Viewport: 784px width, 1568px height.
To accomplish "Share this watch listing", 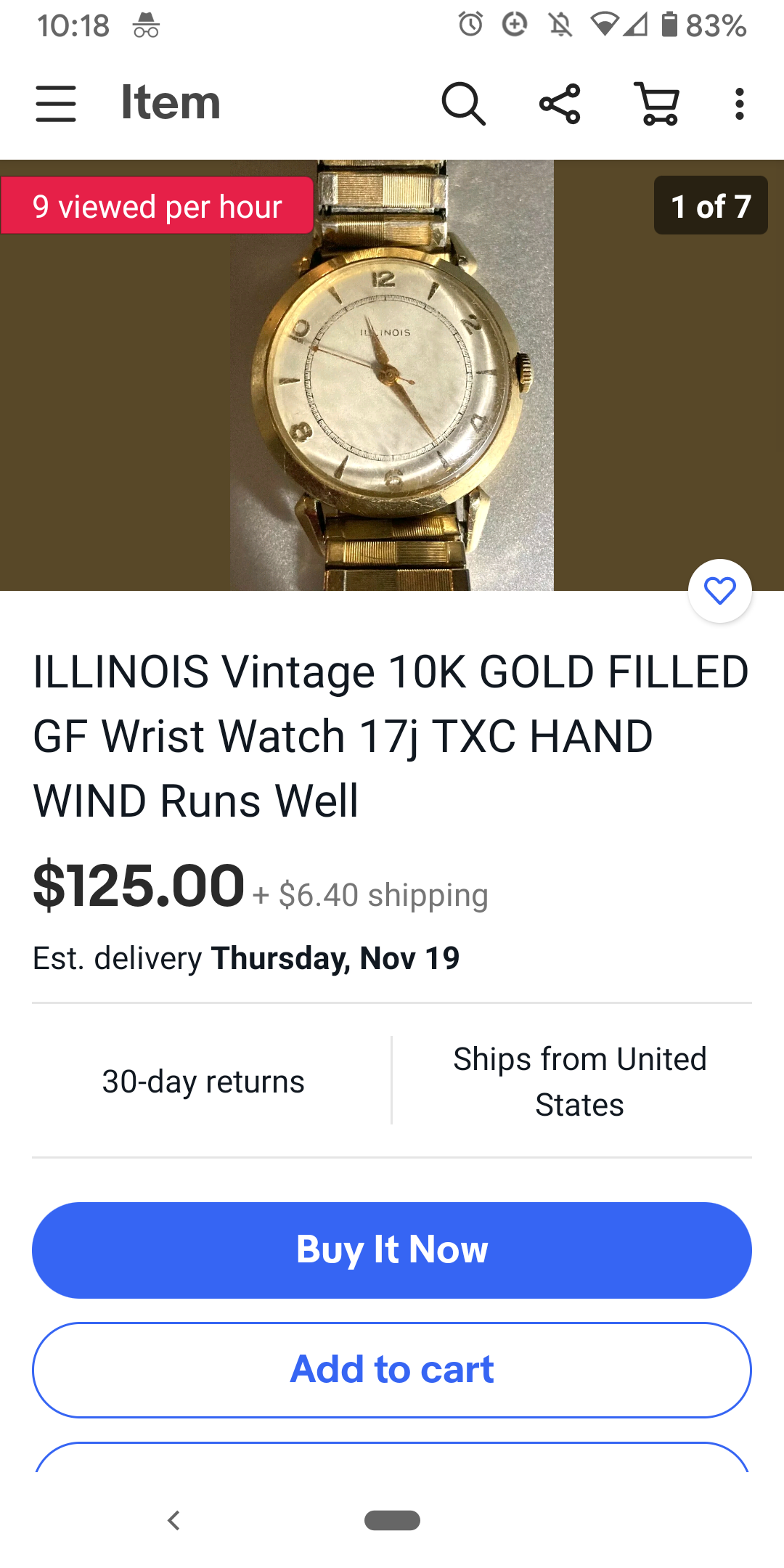I will pyautogui.click(x=560, y=104).
